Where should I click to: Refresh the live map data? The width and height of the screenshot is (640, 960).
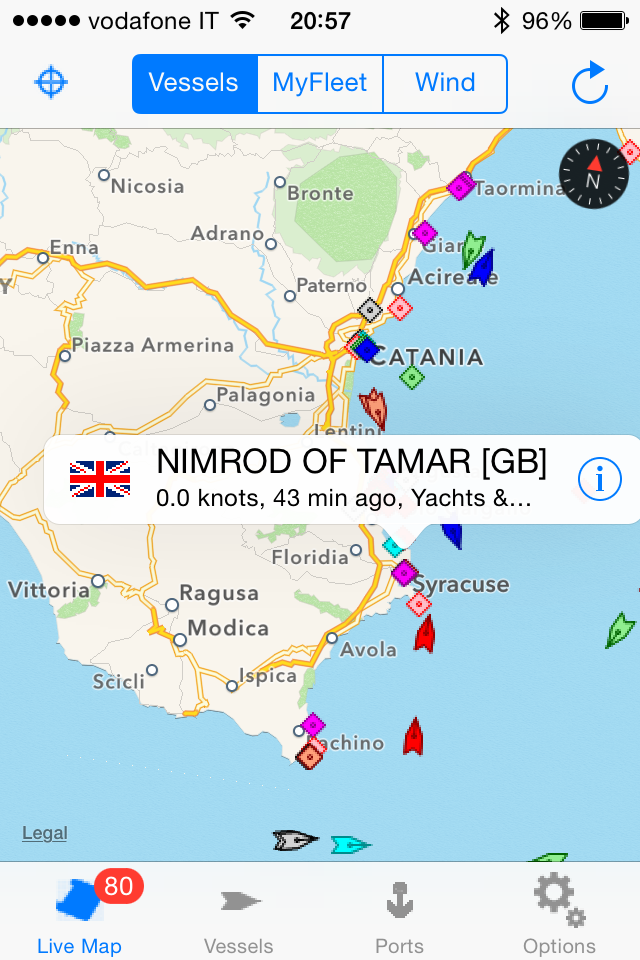(589, 84)
